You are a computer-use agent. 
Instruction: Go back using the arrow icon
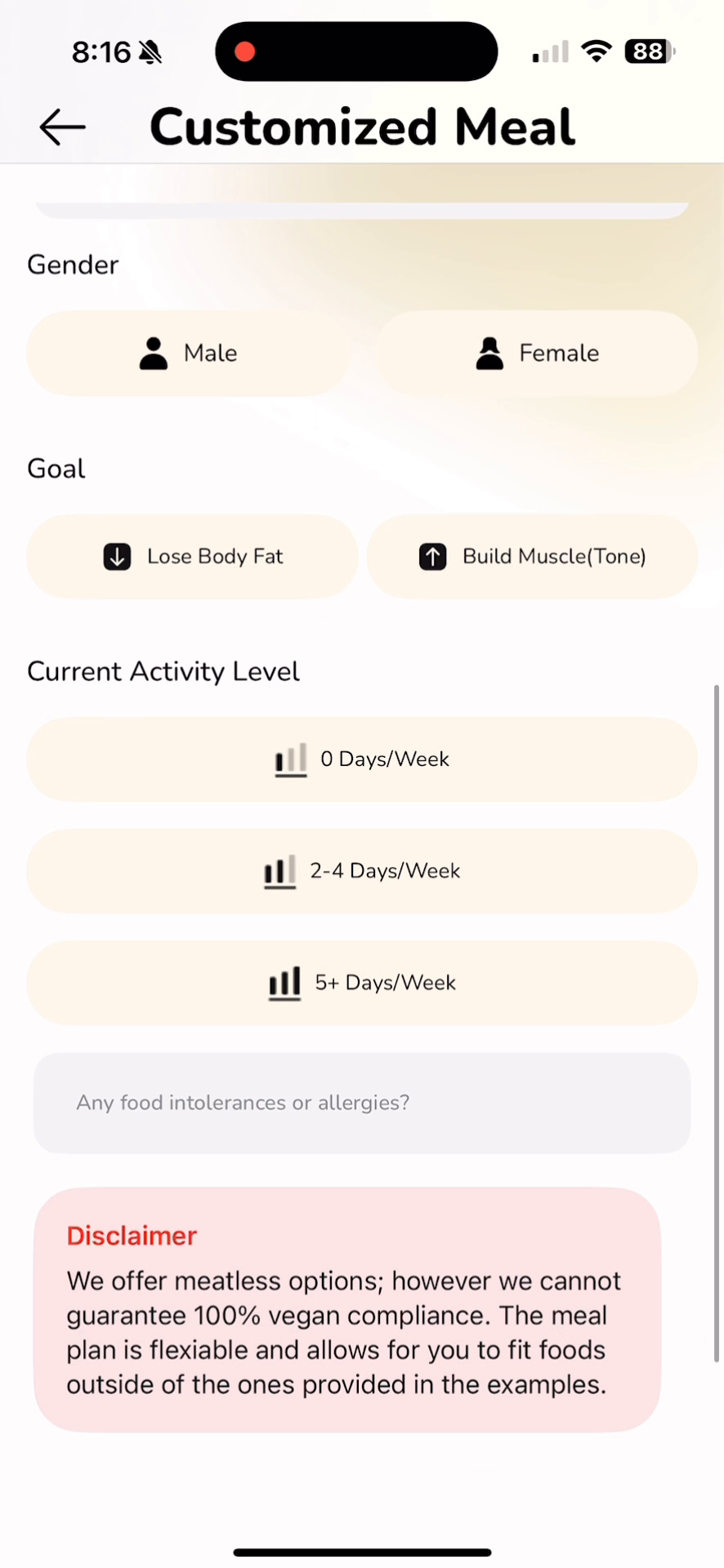click(62, 127)
